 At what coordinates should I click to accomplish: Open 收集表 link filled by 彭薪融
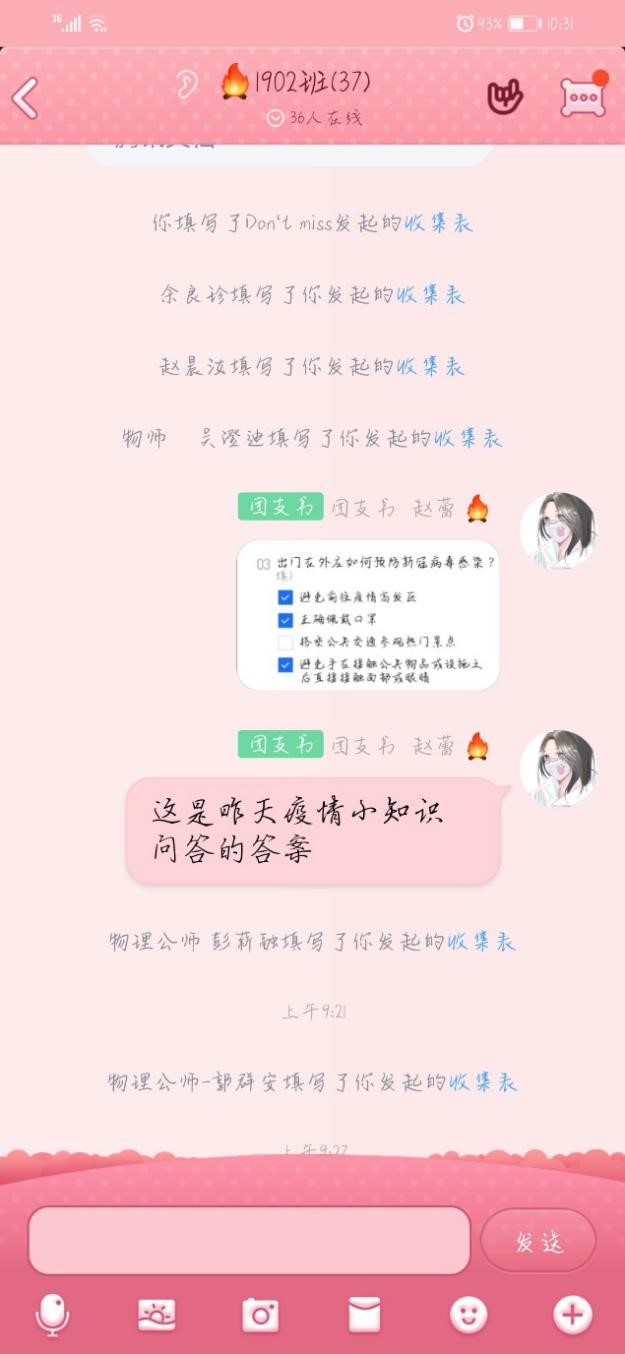coord(481,942)
